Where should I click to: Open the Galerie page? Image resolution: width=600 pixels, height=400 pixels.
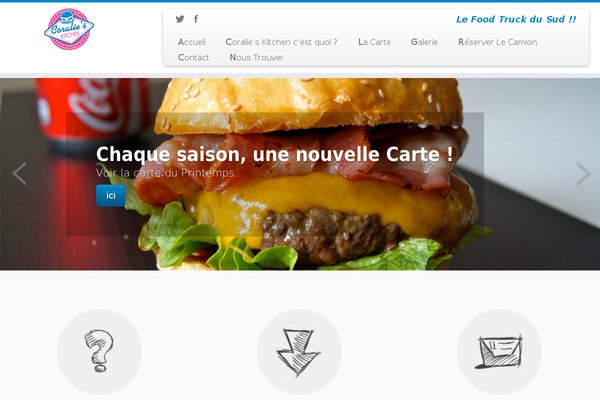(x=424, y=42)
